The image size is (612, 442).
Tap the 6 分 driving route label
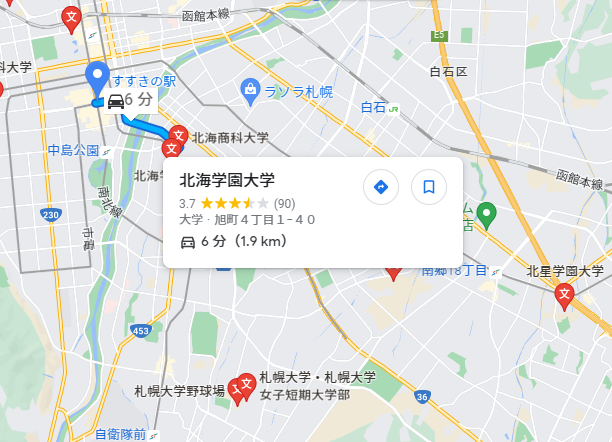coord(130,100)
